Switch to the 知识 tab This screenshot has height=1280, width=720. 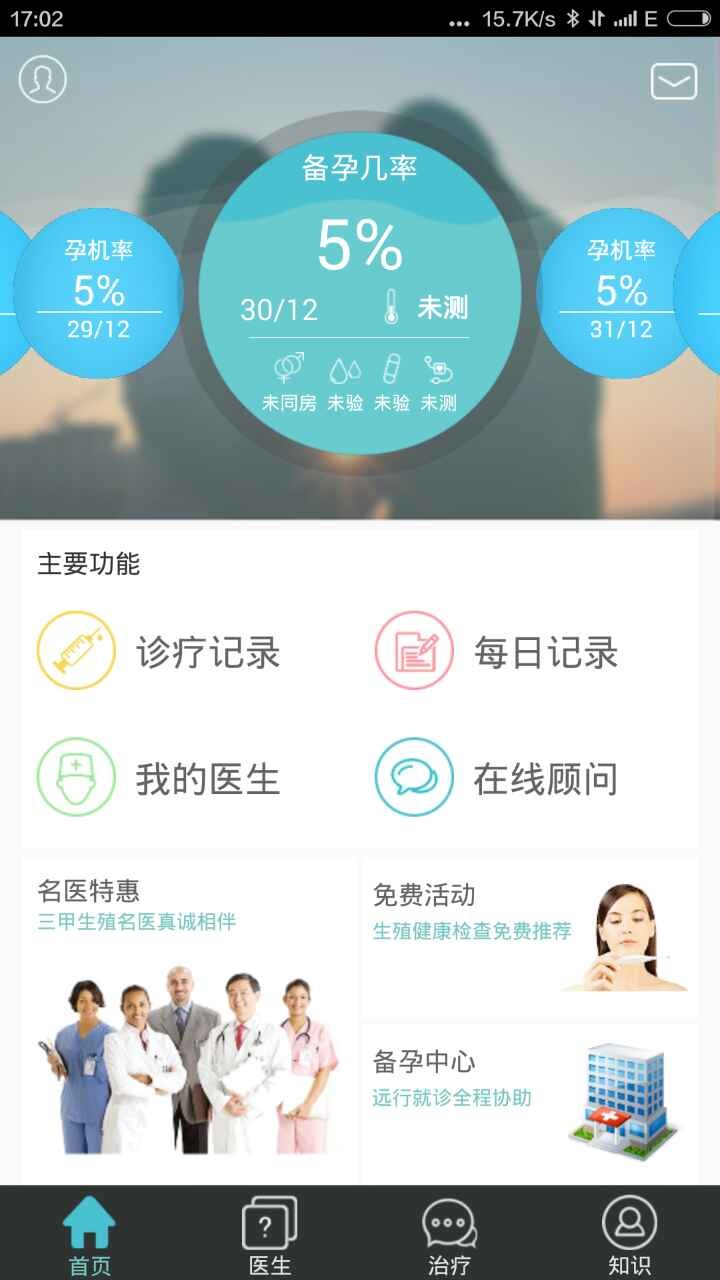pos(630,1235)
